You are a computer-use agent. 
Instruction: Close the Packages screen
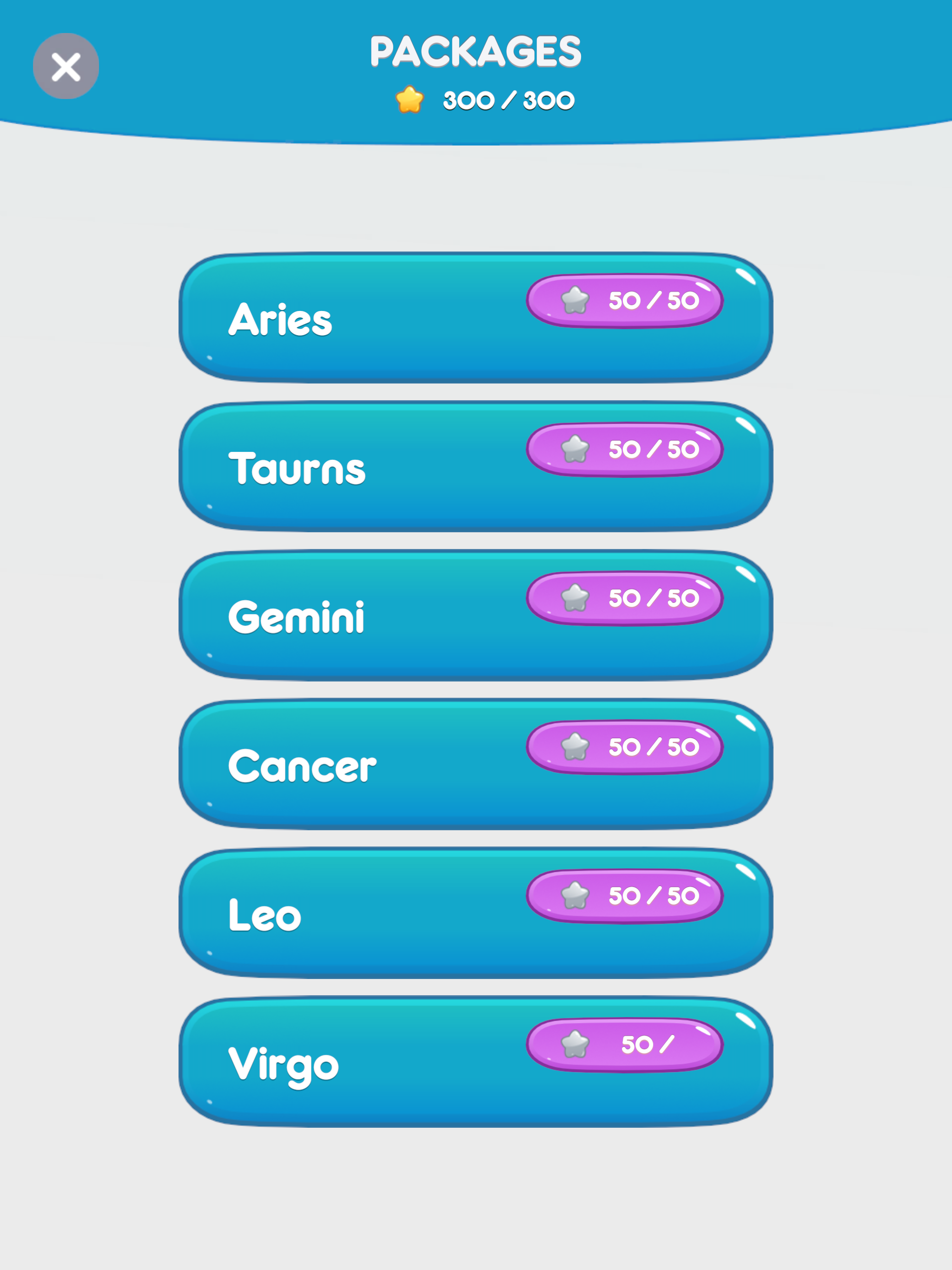tap(66, 66)
